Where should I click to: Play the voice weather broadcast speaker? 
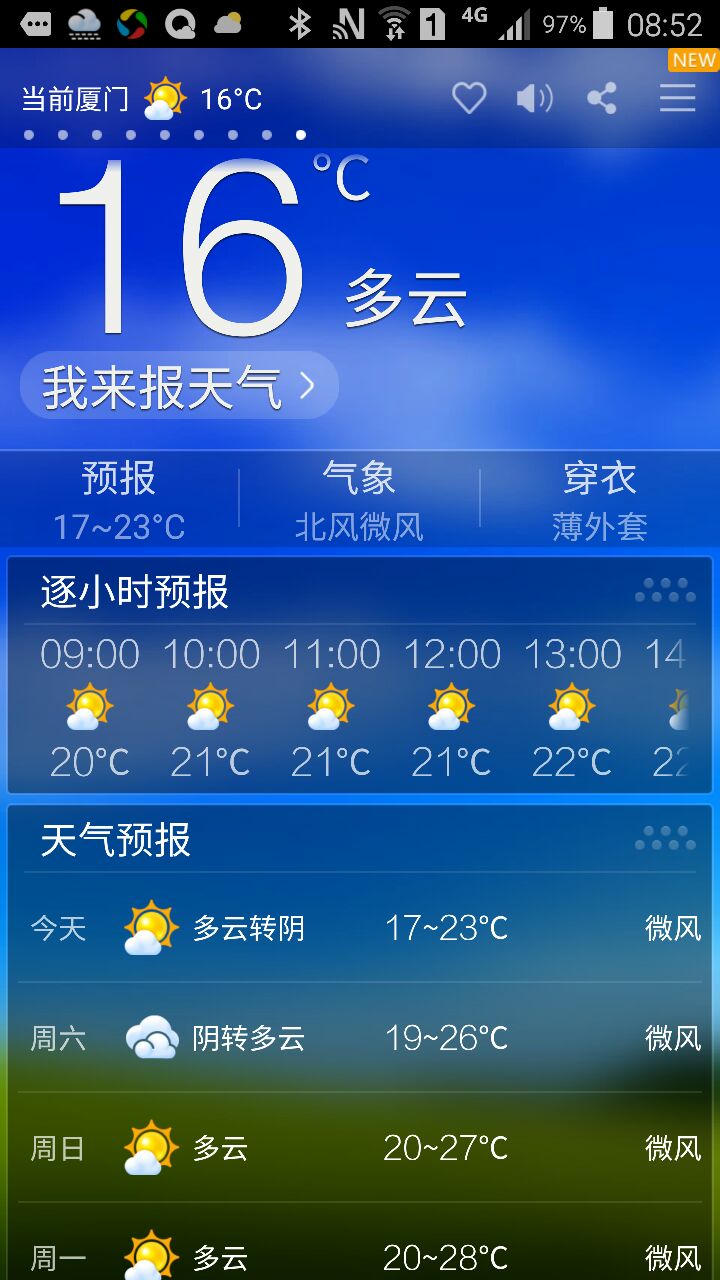coord(534,98)
